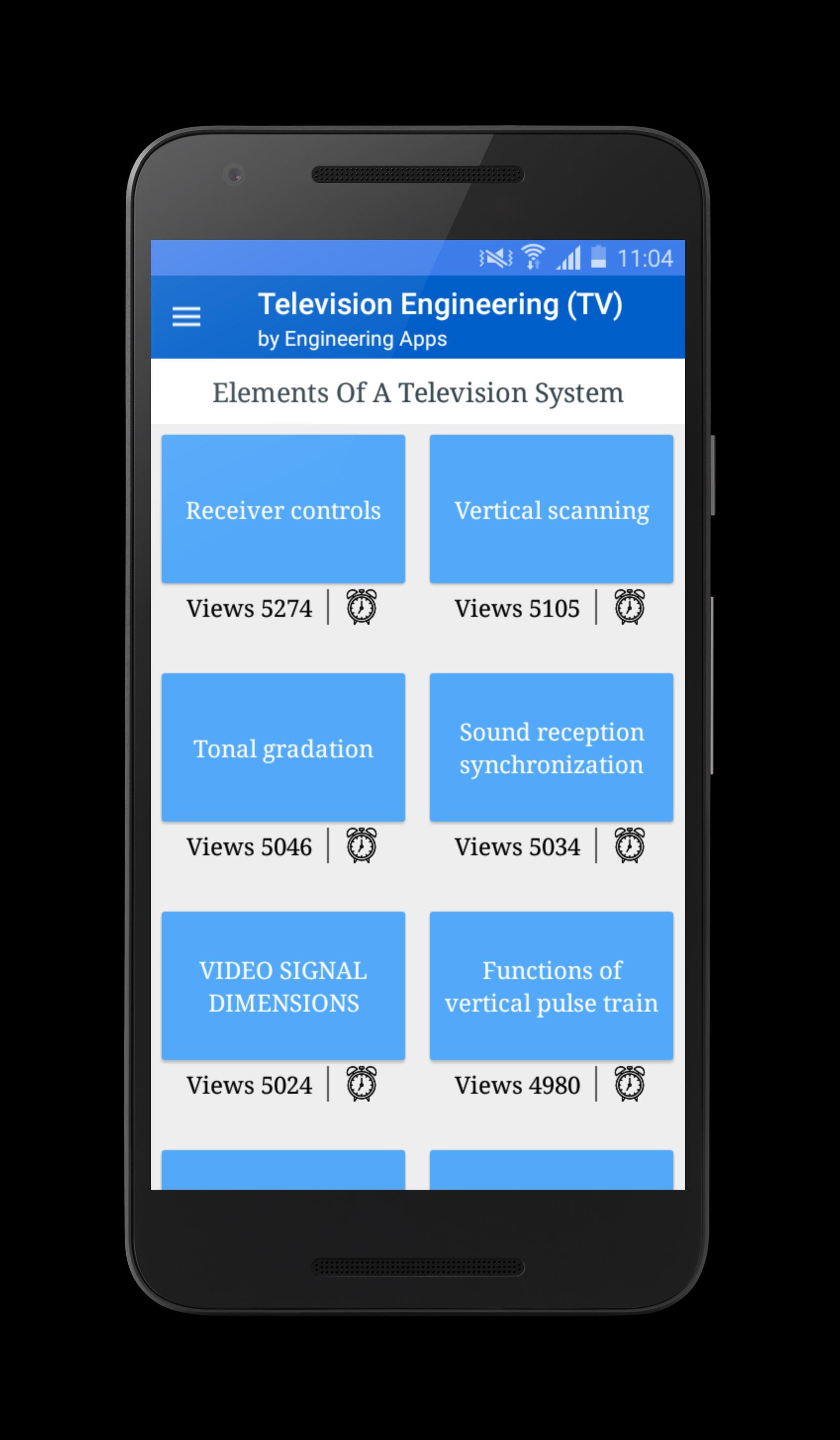The height and width of the screenshot is (1440, 840).
Task: Tap the alarm clock under Vertical scanning
Action: coord(629,607)
